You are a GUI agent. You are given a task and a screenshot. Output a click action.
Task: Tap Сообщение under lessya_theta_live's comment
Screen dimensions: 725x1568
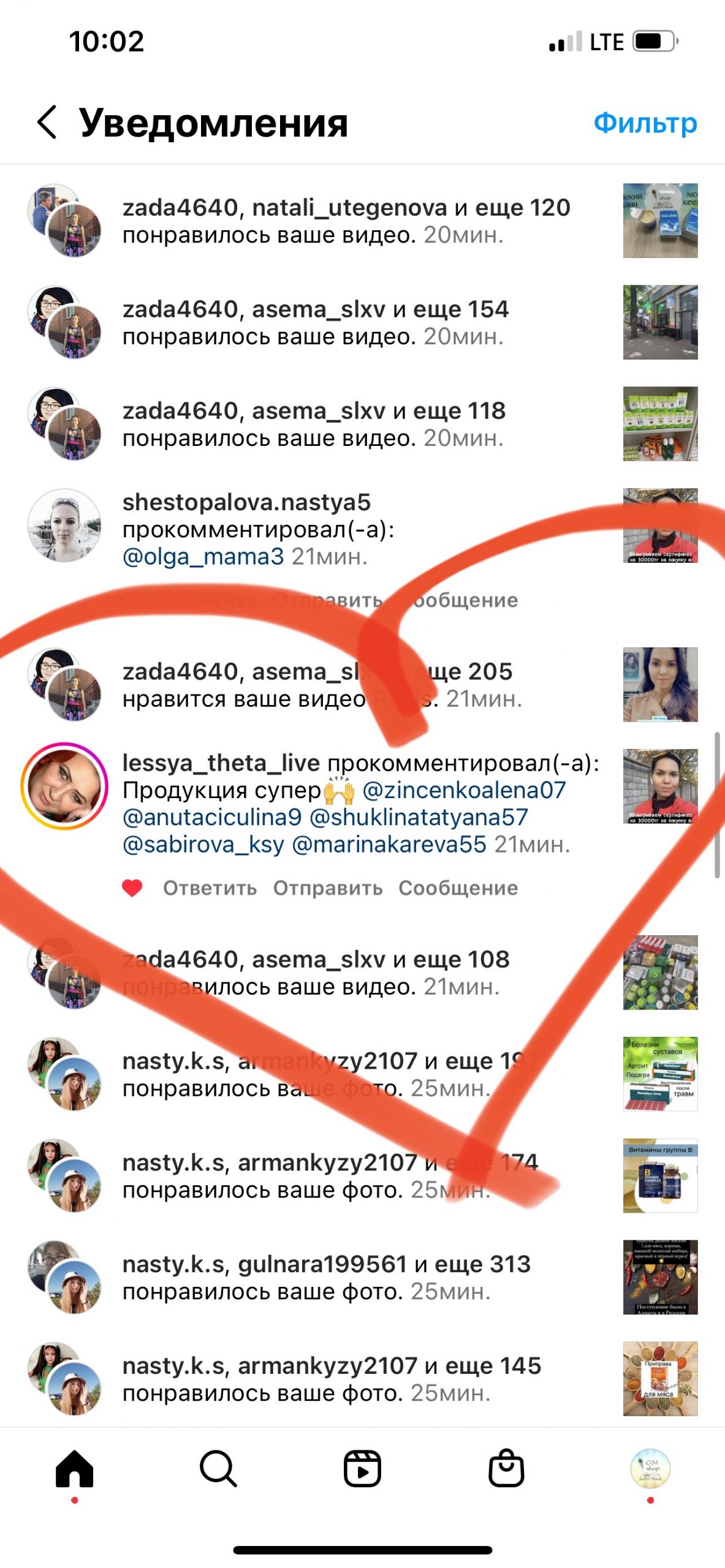click(x=458, y=888)
